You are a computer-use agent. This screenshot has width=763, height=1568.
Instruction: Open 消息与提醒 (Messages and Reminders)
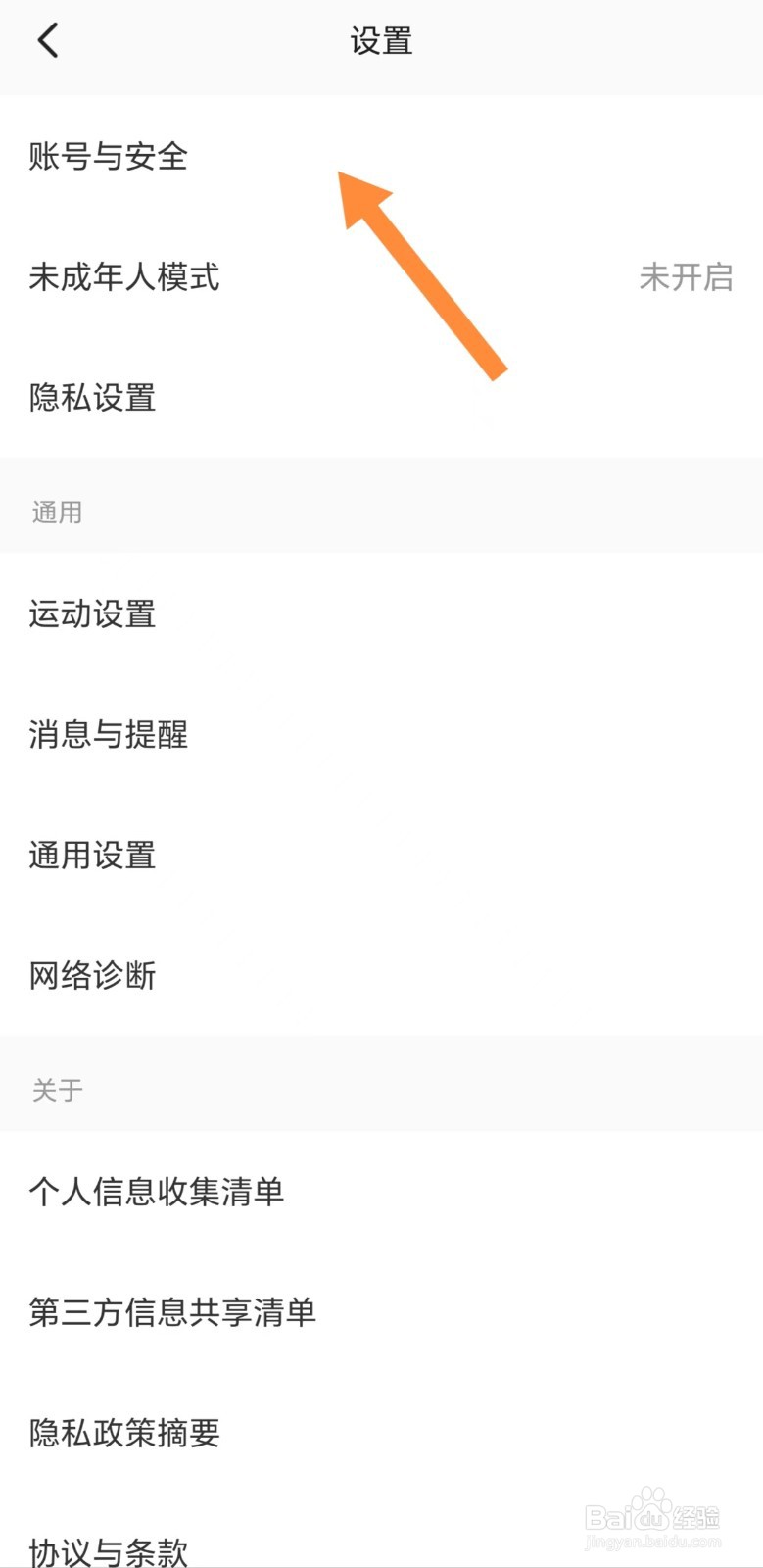[108, 735]
